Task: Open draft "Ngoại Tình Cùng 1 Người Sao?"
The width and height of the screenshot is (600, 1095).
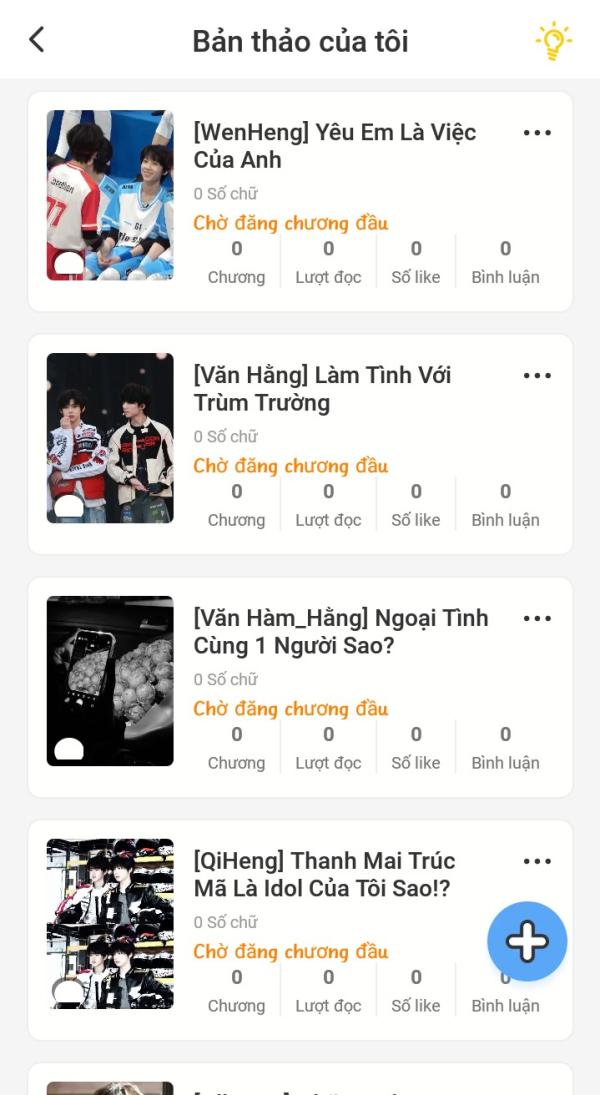Action: point(340,632)
